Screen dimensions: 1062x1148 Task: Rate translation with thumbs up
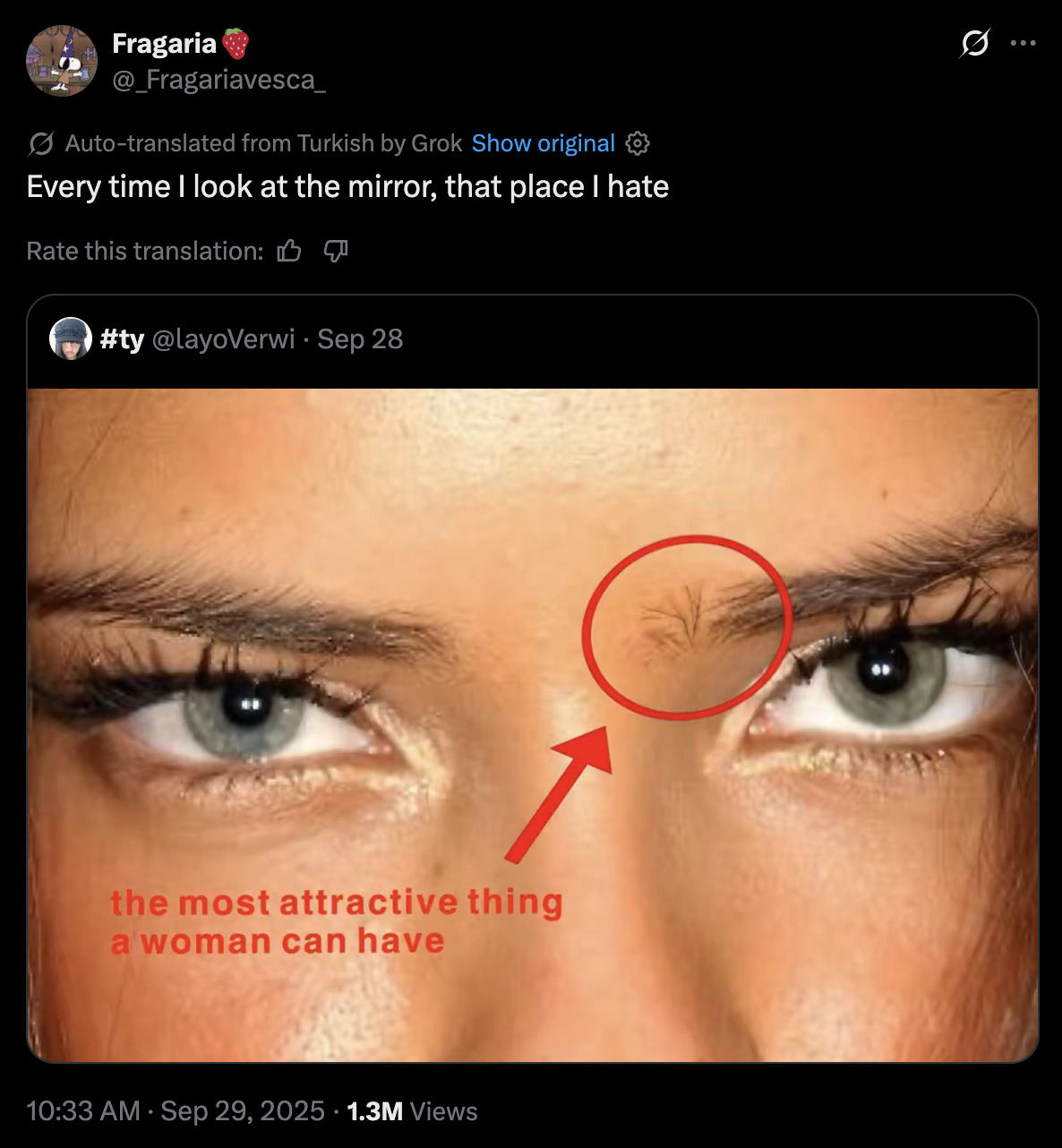coord(289,251)
